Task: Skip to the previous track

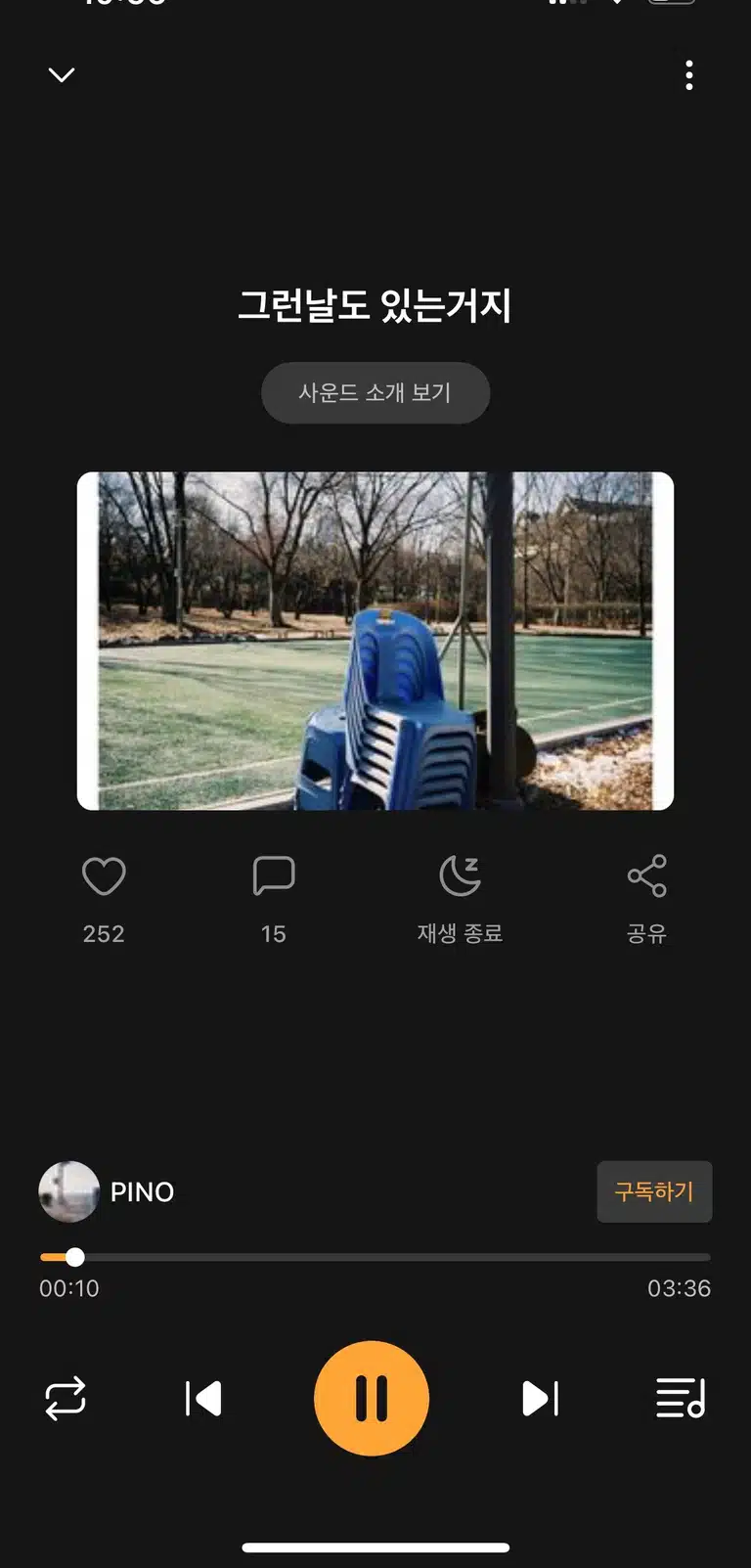Action: [x=203, y=1399]
